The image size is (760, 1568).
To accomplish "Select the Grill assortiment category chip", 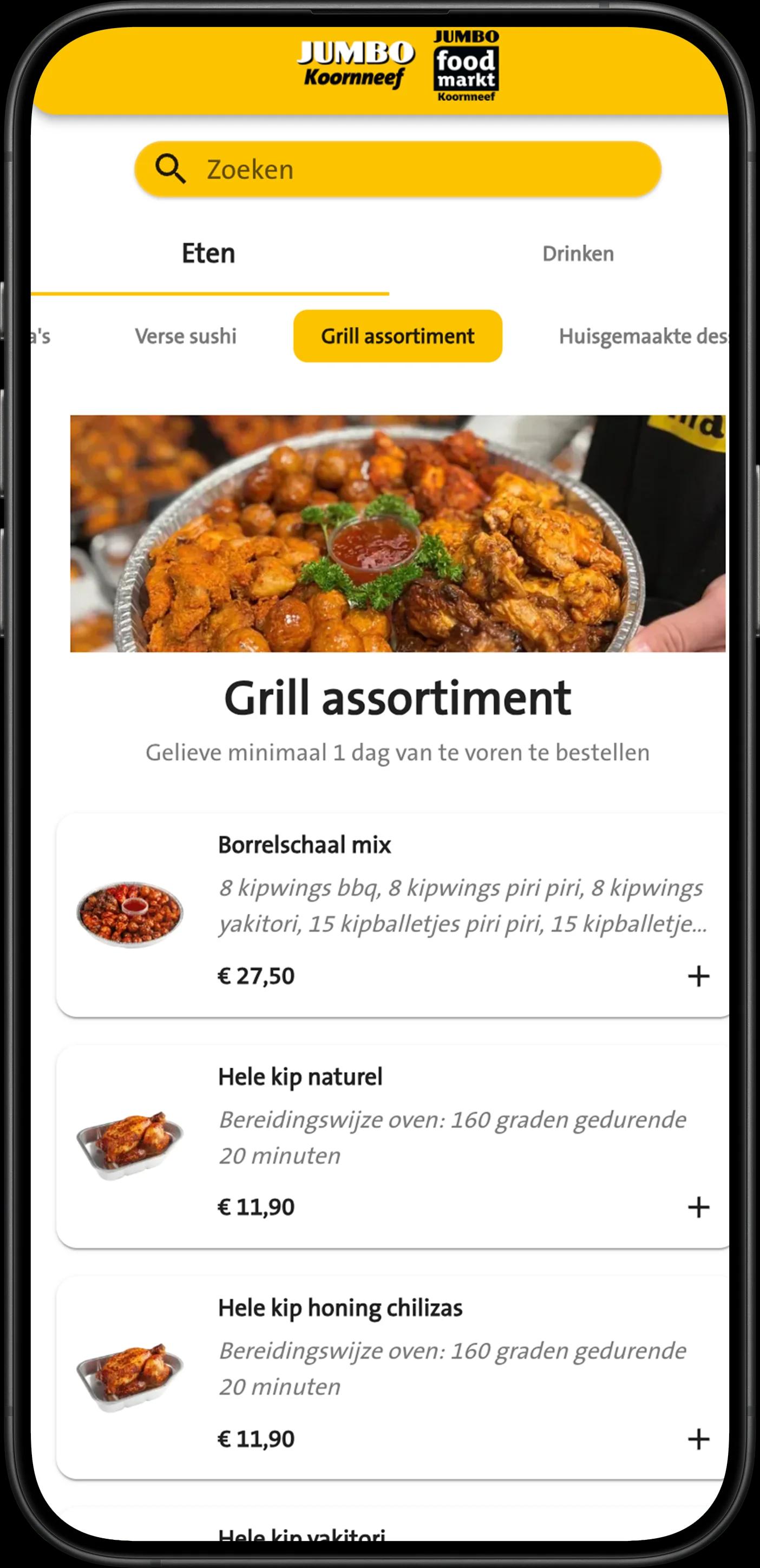I will (x=398, y=335).
